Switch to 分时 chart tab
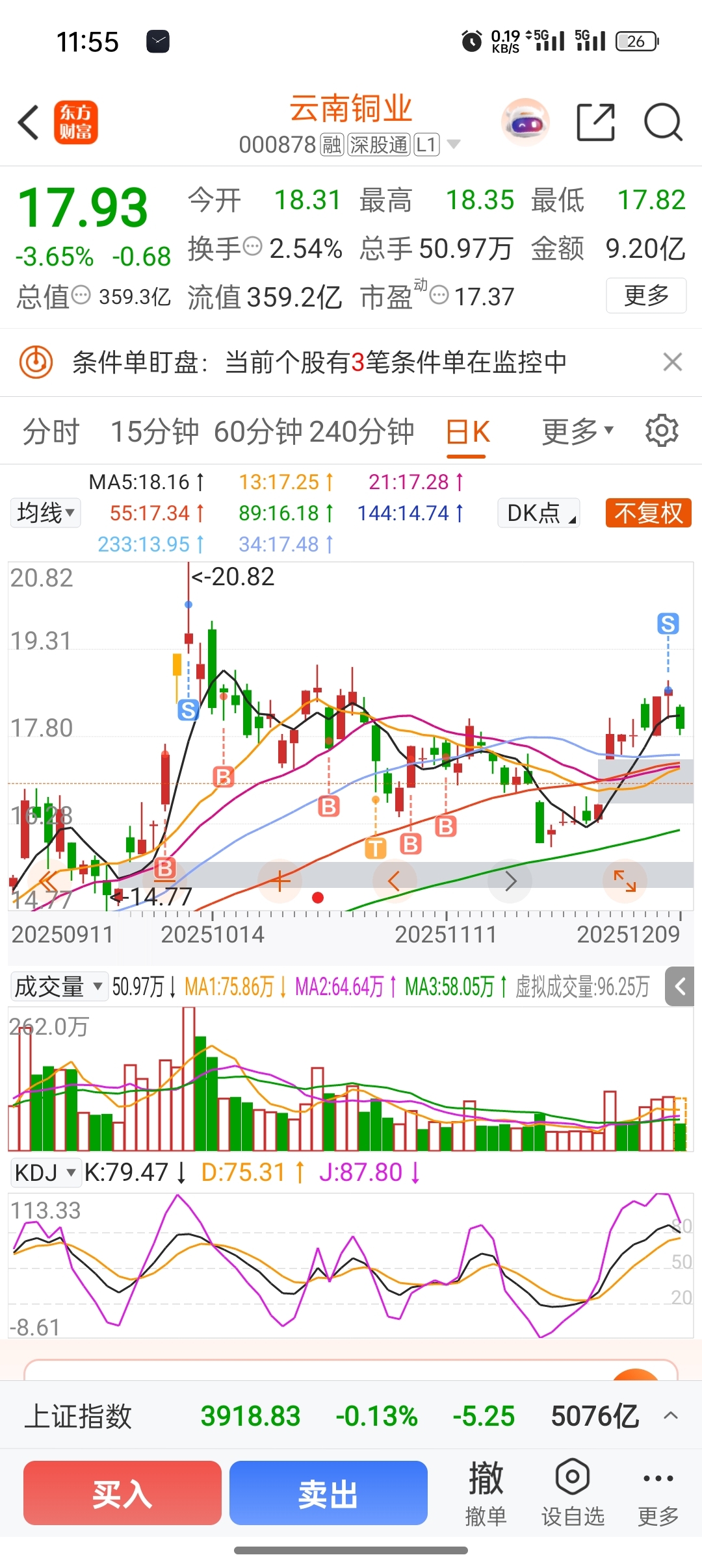 click(x=51, y=431)
